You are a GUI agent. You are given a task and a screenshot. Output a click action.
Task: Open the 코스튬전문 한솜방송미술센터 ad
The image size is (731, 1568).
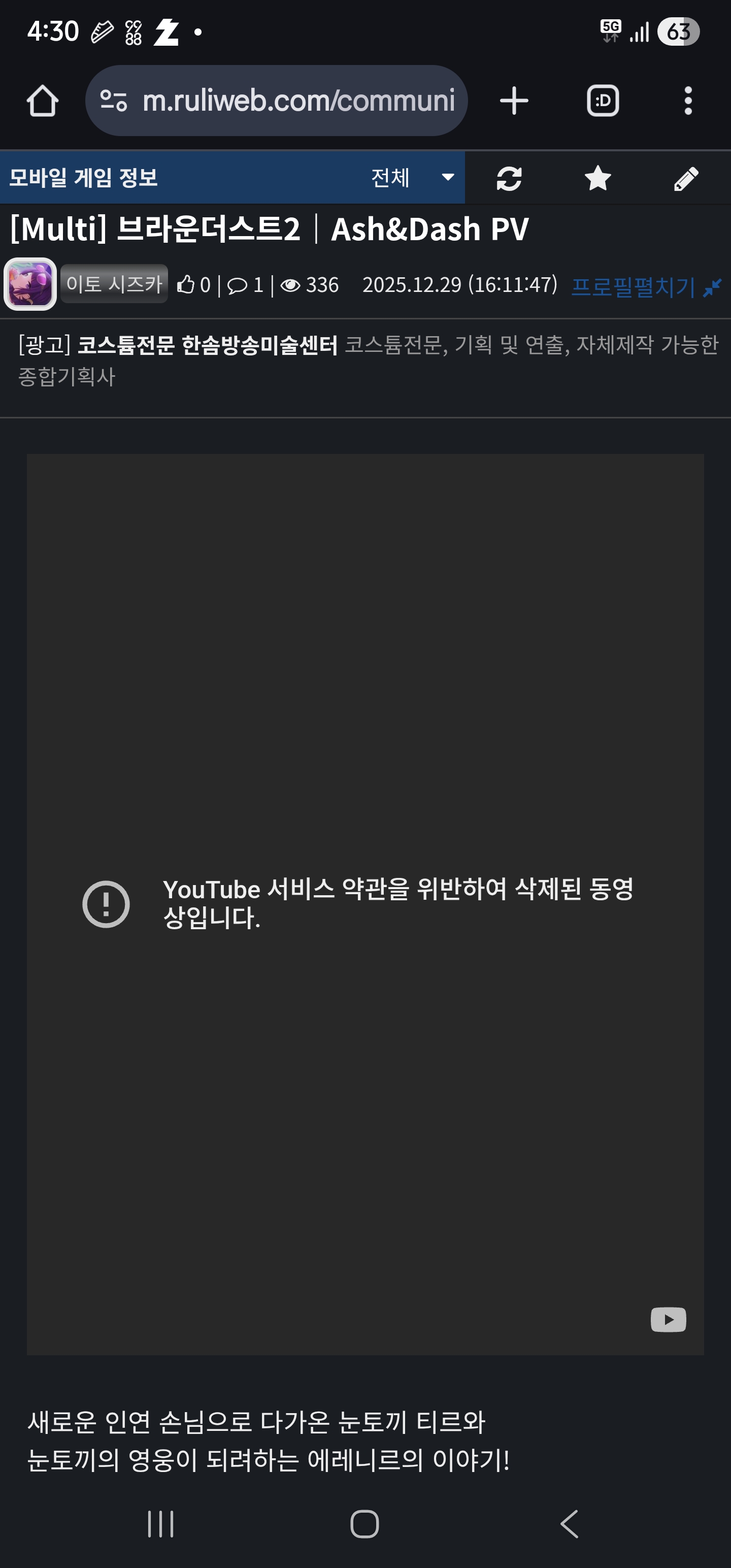(x=207, y=345)
